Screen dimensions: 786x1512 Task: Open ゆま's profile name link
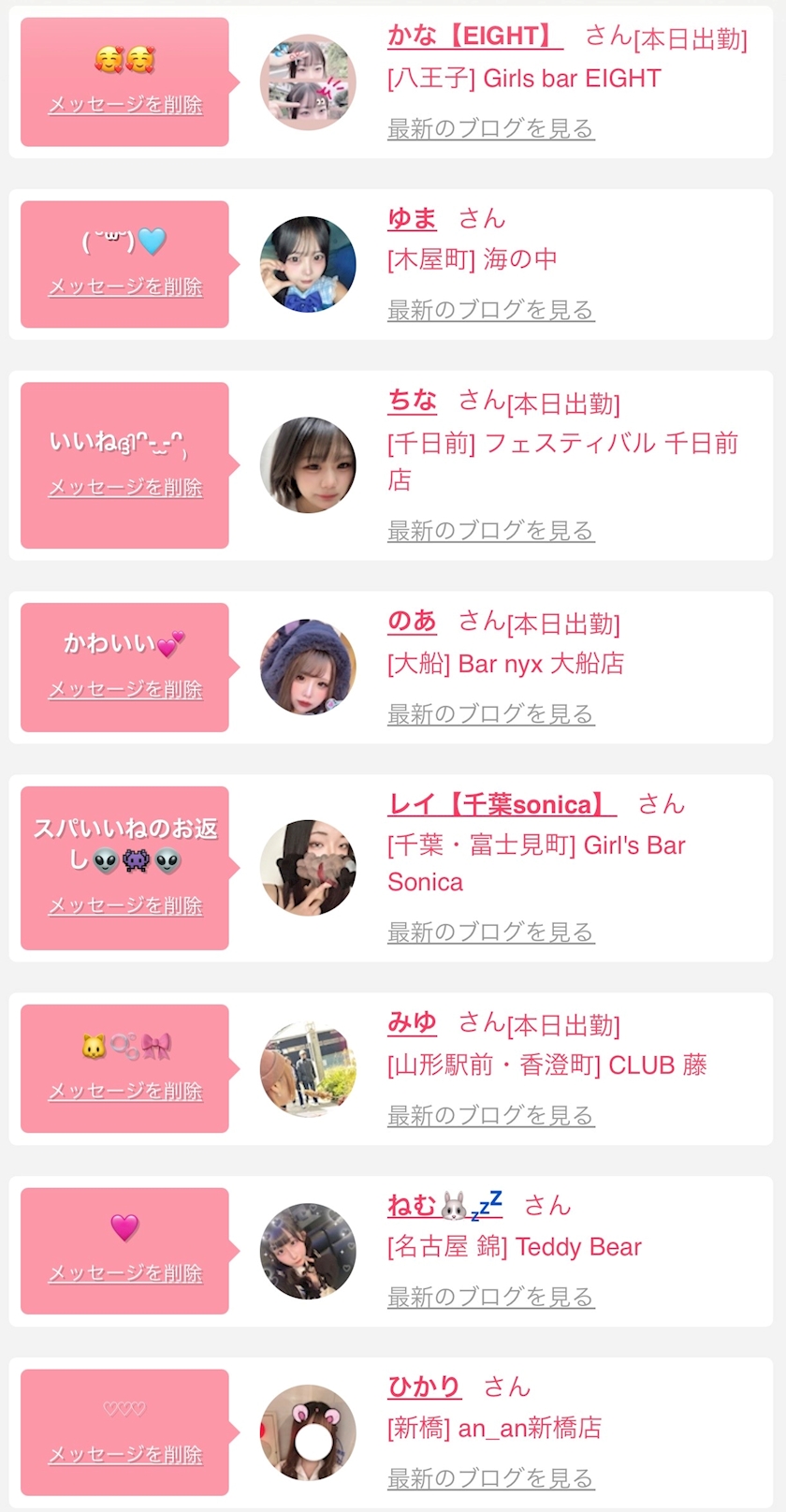(413, 219)
